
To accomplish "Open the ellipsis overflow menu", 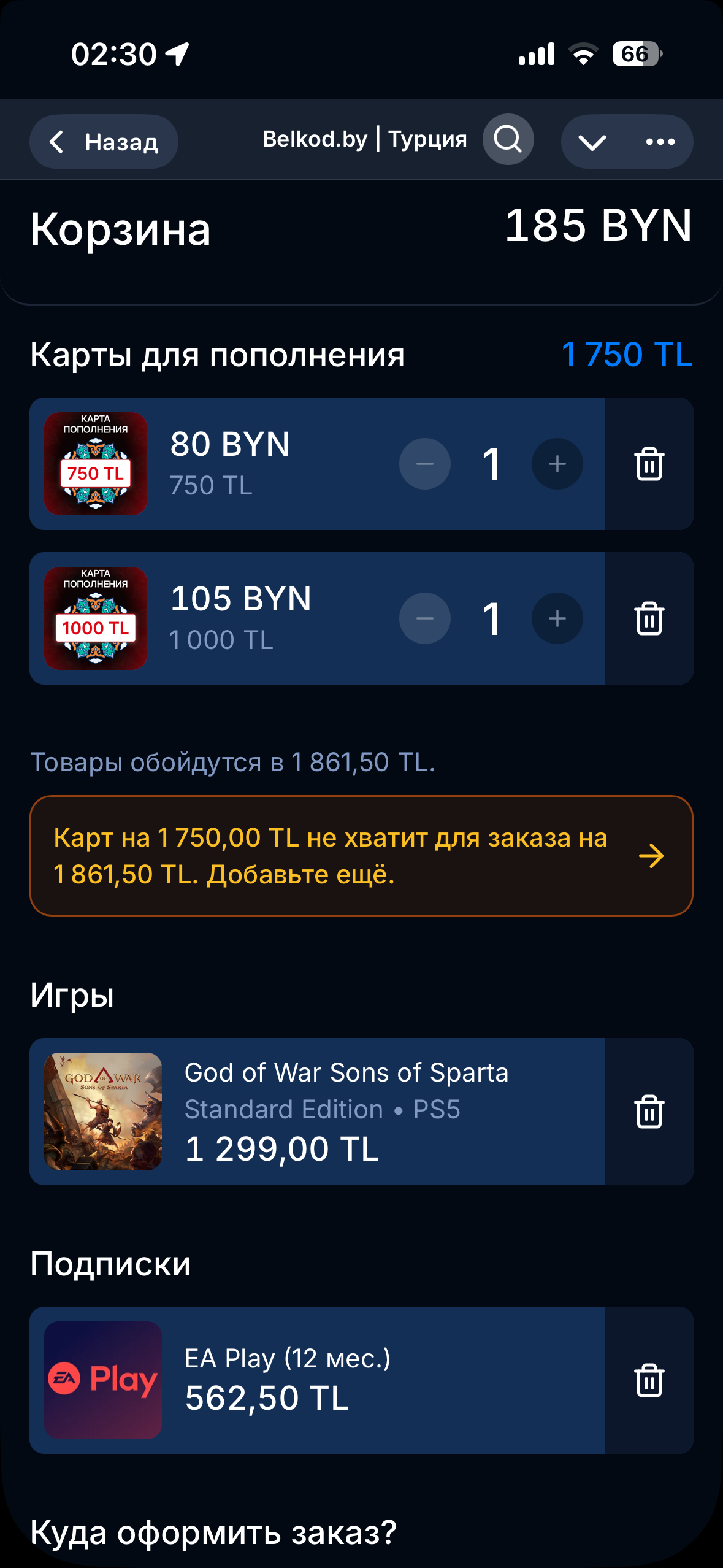I will [x=659, y=141].
